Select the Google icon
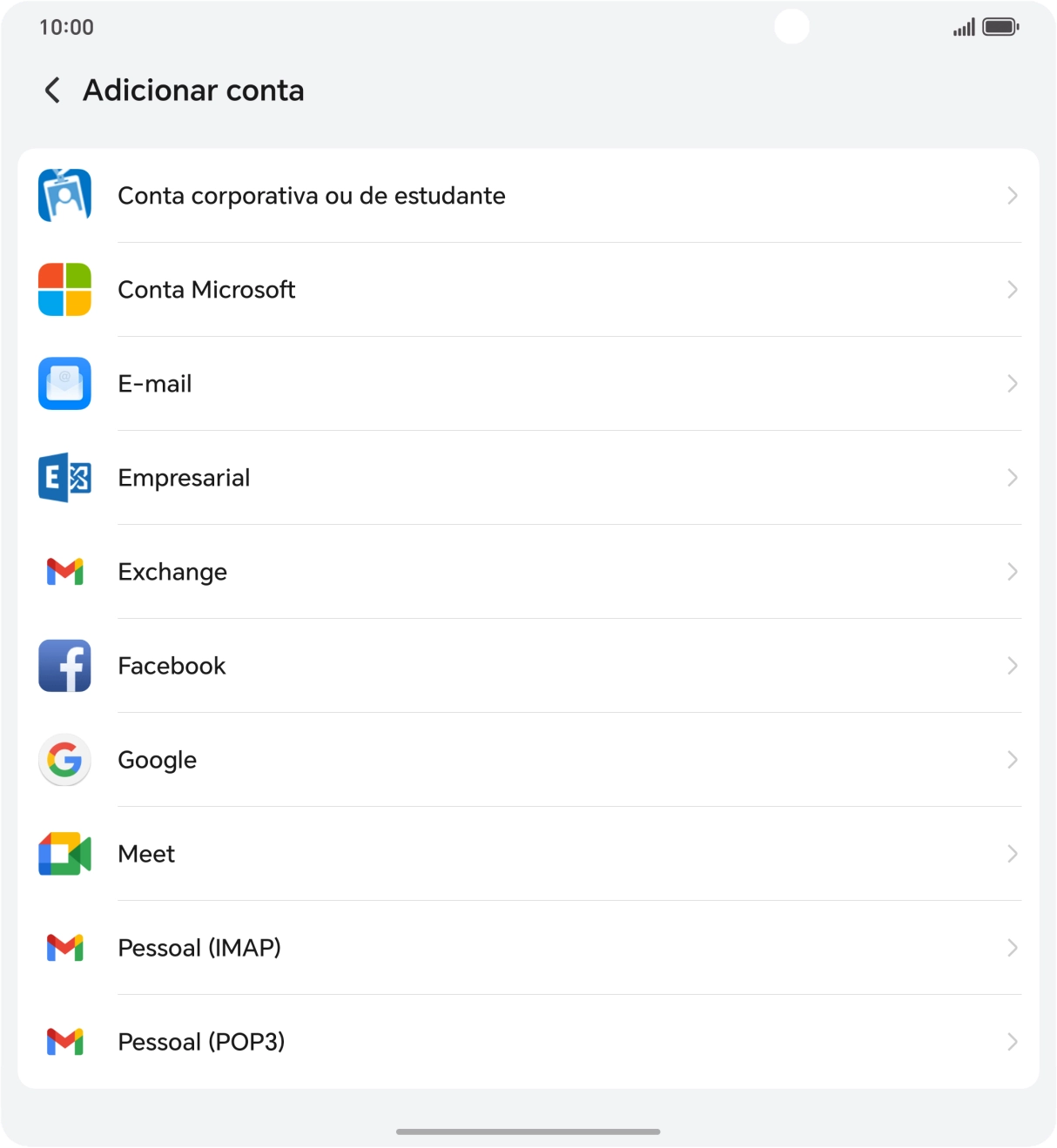1057x1148 pixels. pyautogui.click(x=64, y=760)
